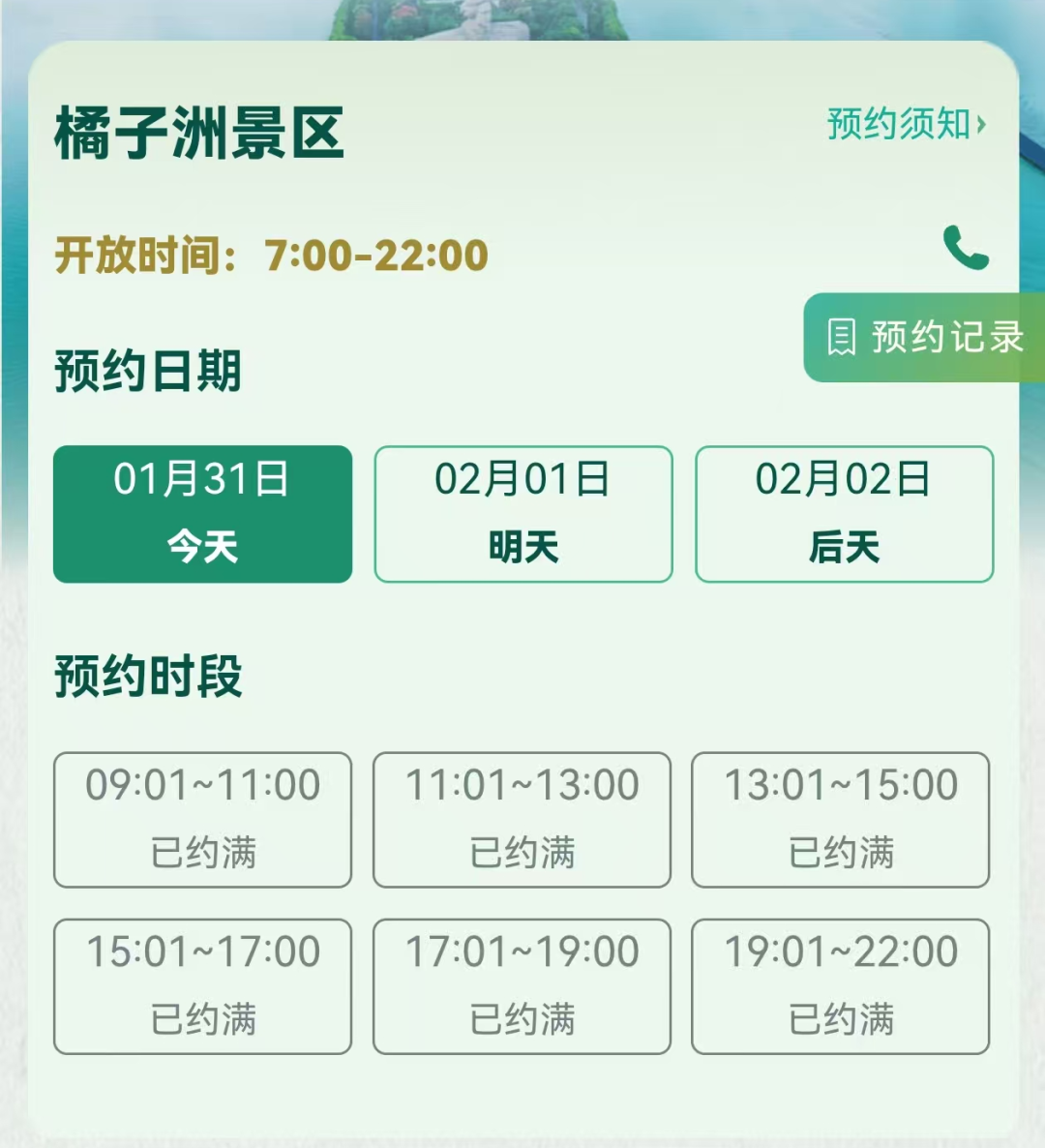This screenshot has height=1148, width=1045.
Task: Choose the 15:01~17:00 time slot
Action: point(202,985)
